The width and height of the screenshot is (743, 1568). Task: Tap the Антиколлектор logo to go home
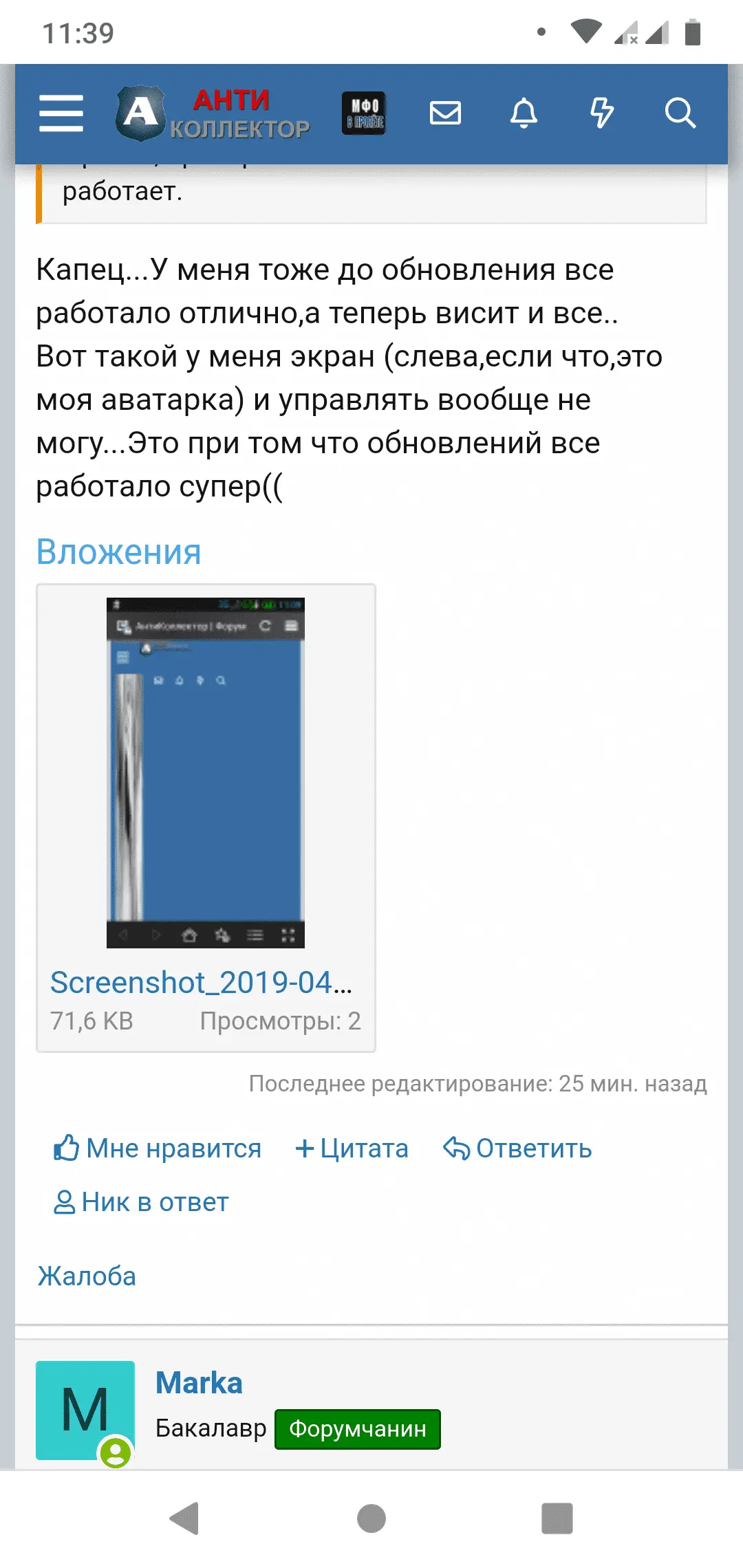tap(213, 113)
